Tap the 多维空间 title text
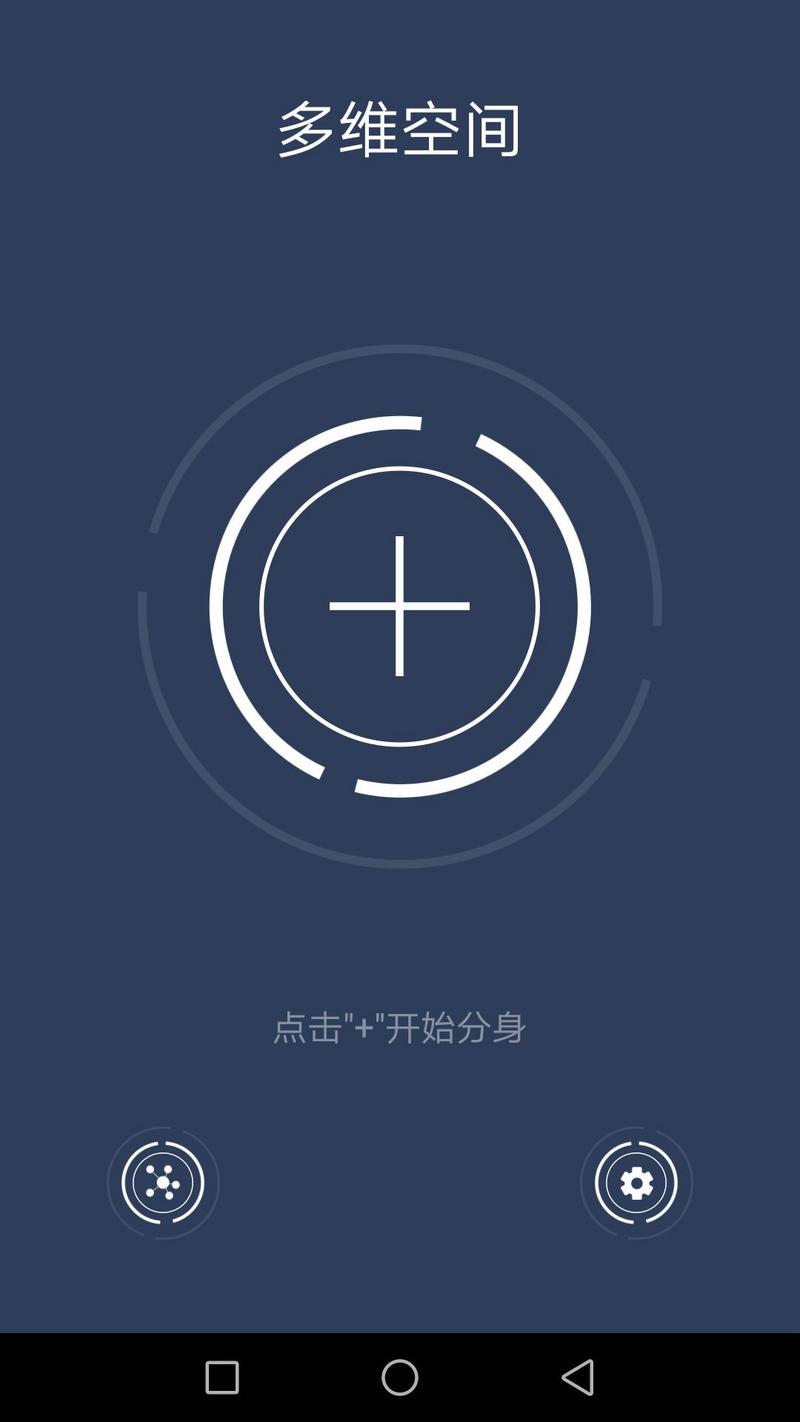Viewport: 800px width, 1422px height. click(x=400, y=128)
